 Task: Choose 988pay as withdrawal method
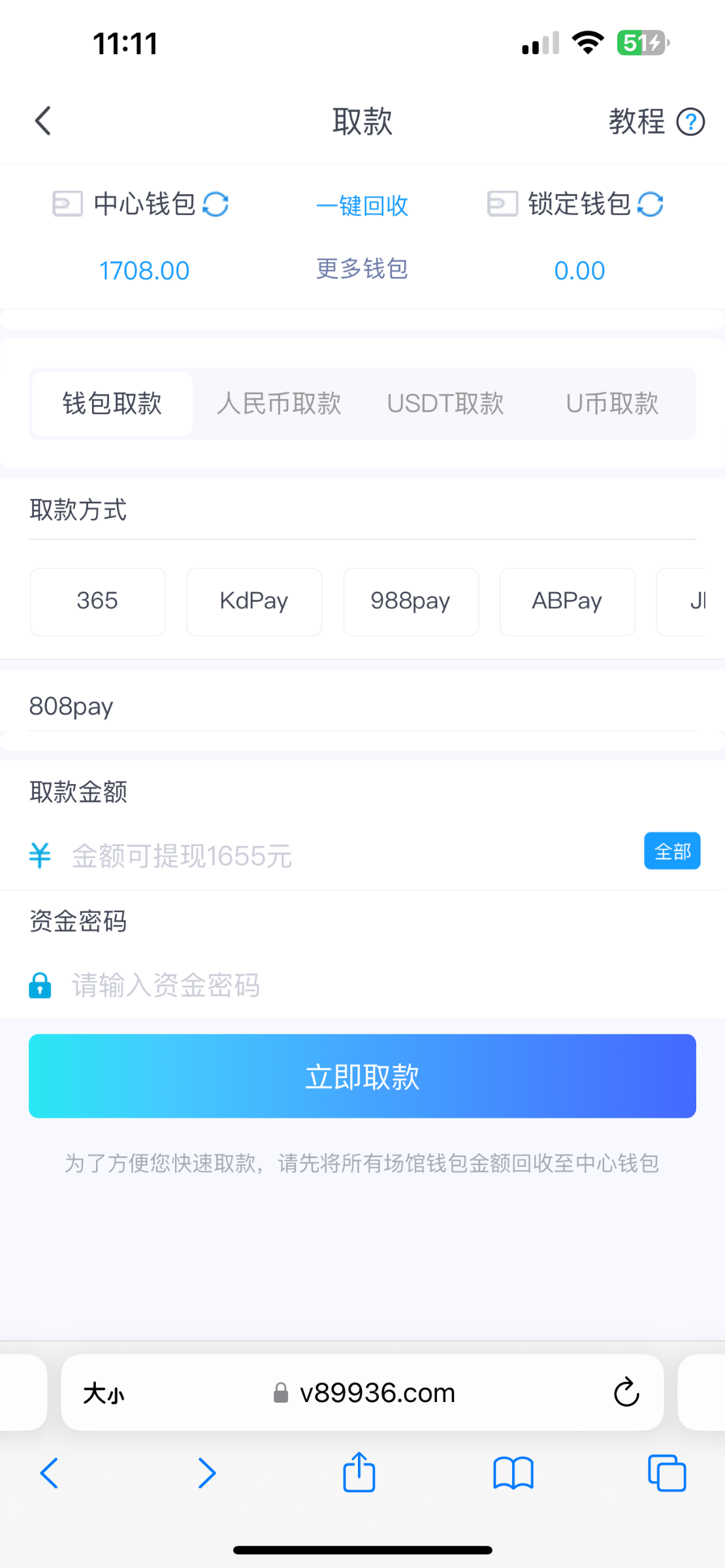point(411,602)
